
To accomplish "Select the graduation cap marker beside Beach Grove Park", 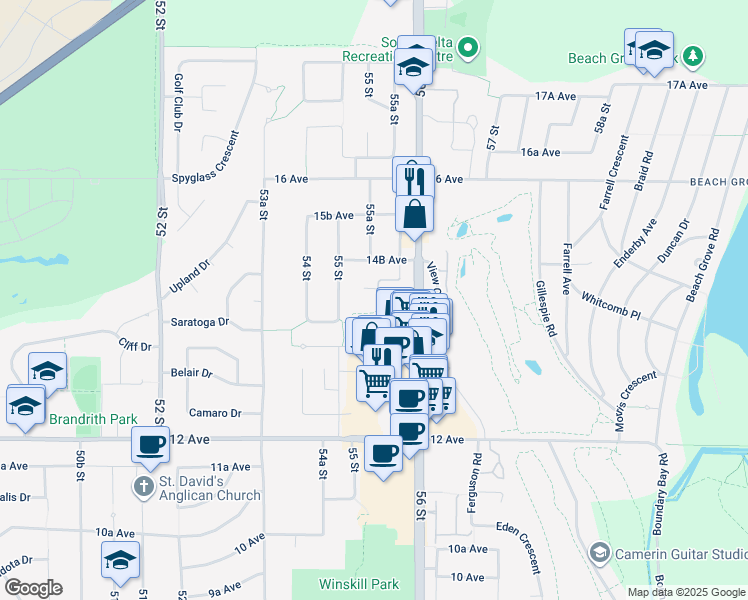I will (x=654, y=50).
